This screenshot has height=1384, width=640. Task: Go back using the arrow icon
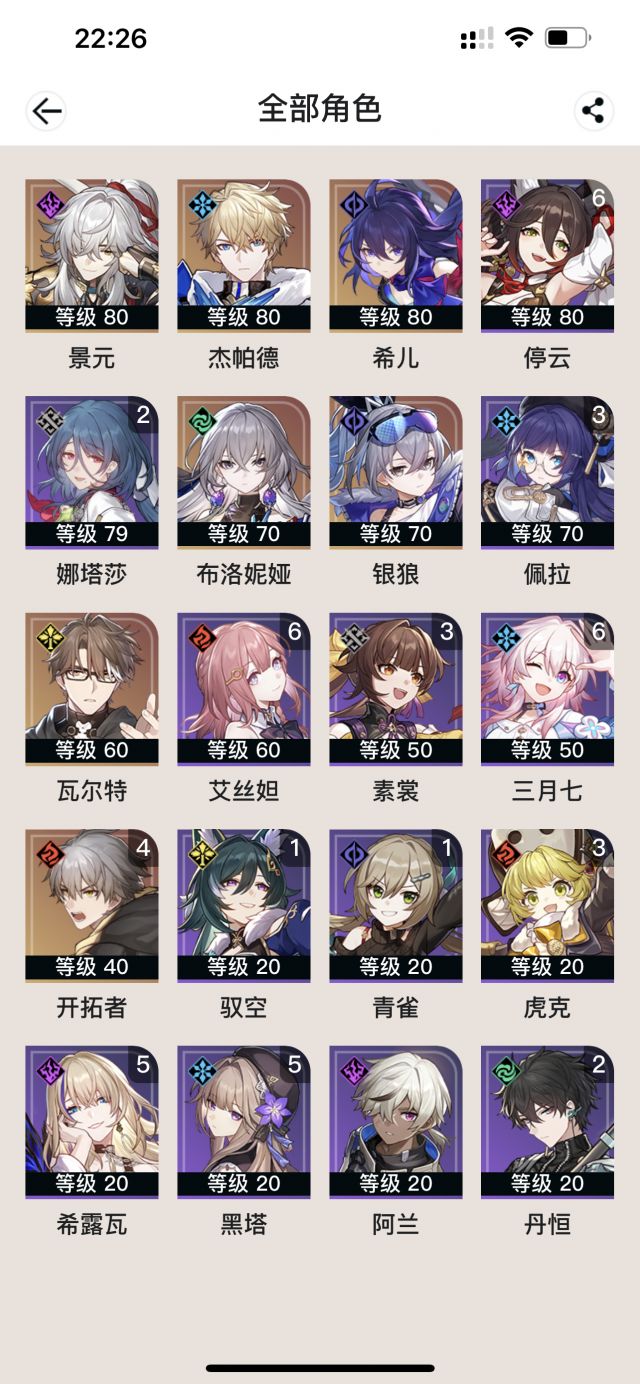(x=46, y=110)
